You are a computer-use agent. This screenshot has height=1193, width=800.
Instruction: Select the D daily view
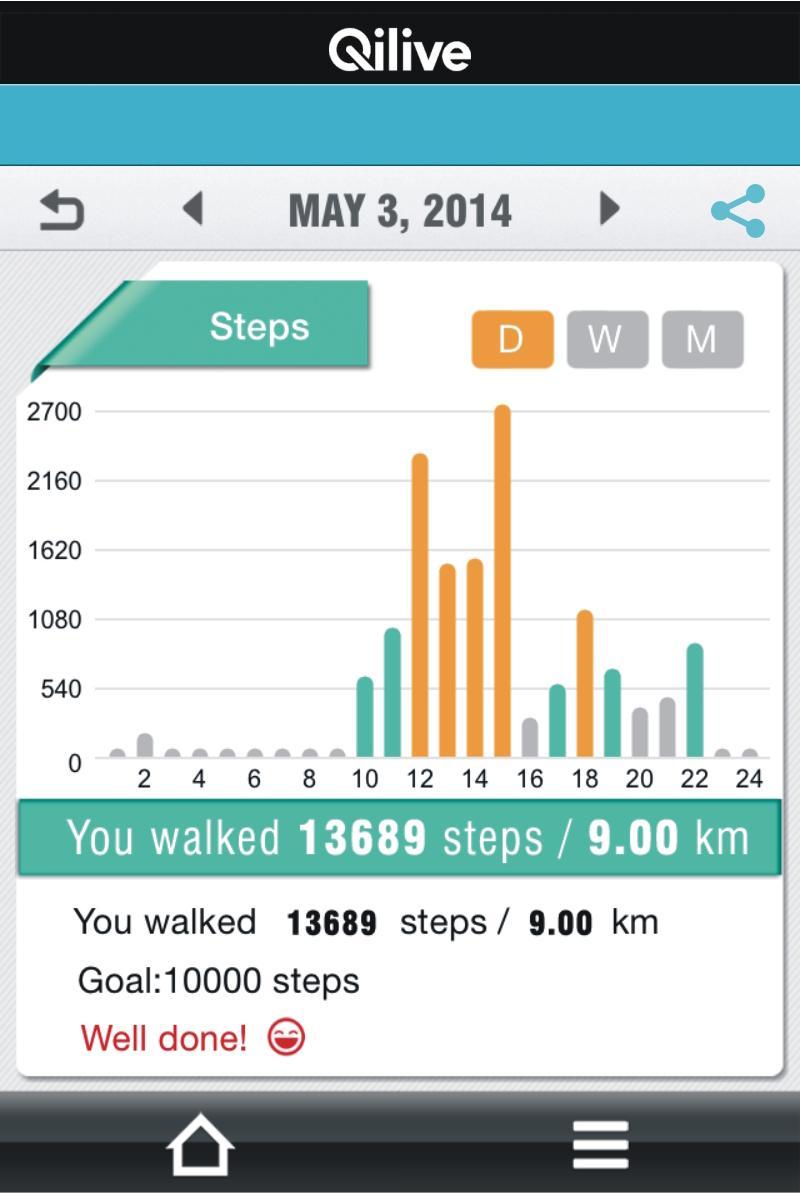click(x=512, y=339)
